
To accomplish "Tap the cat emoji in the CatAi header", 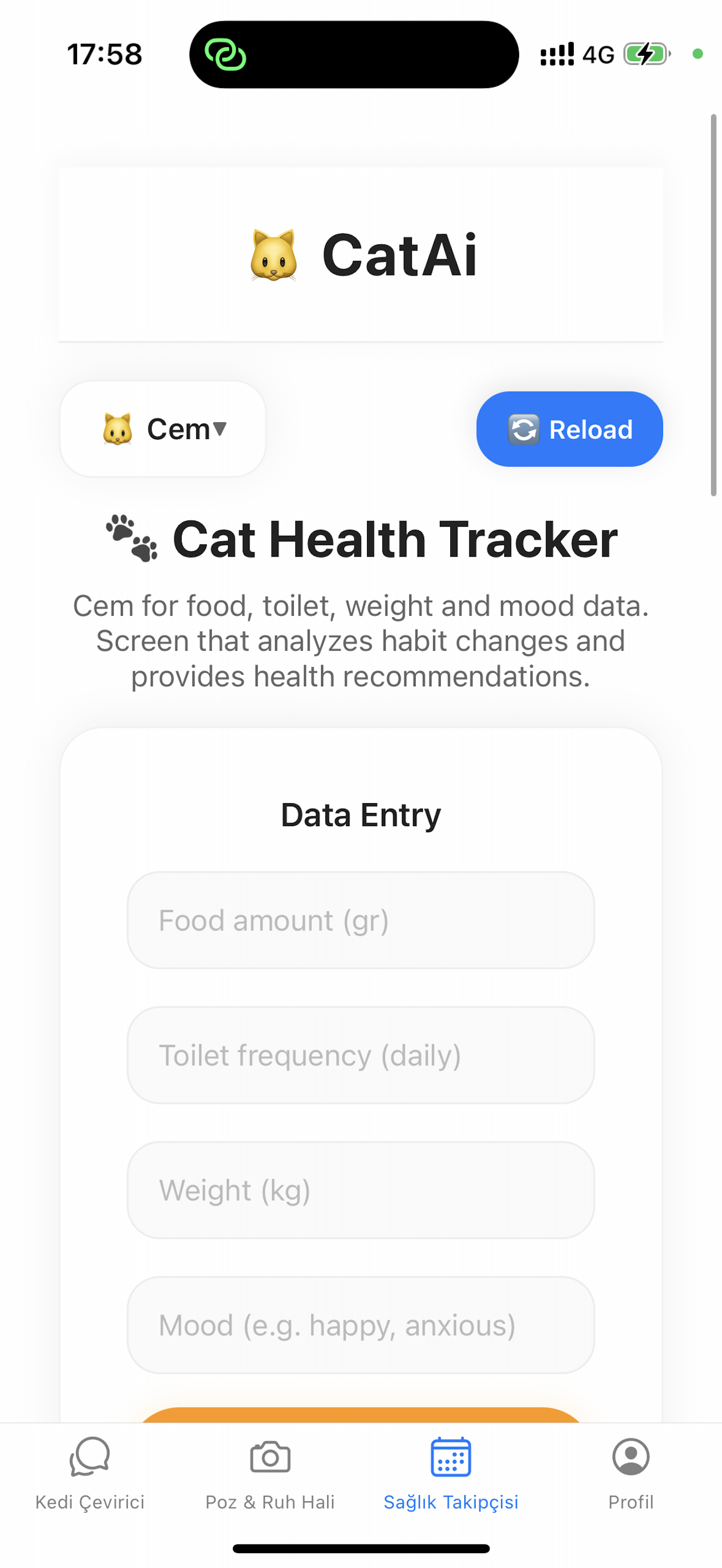I will (x=272, y=256).
